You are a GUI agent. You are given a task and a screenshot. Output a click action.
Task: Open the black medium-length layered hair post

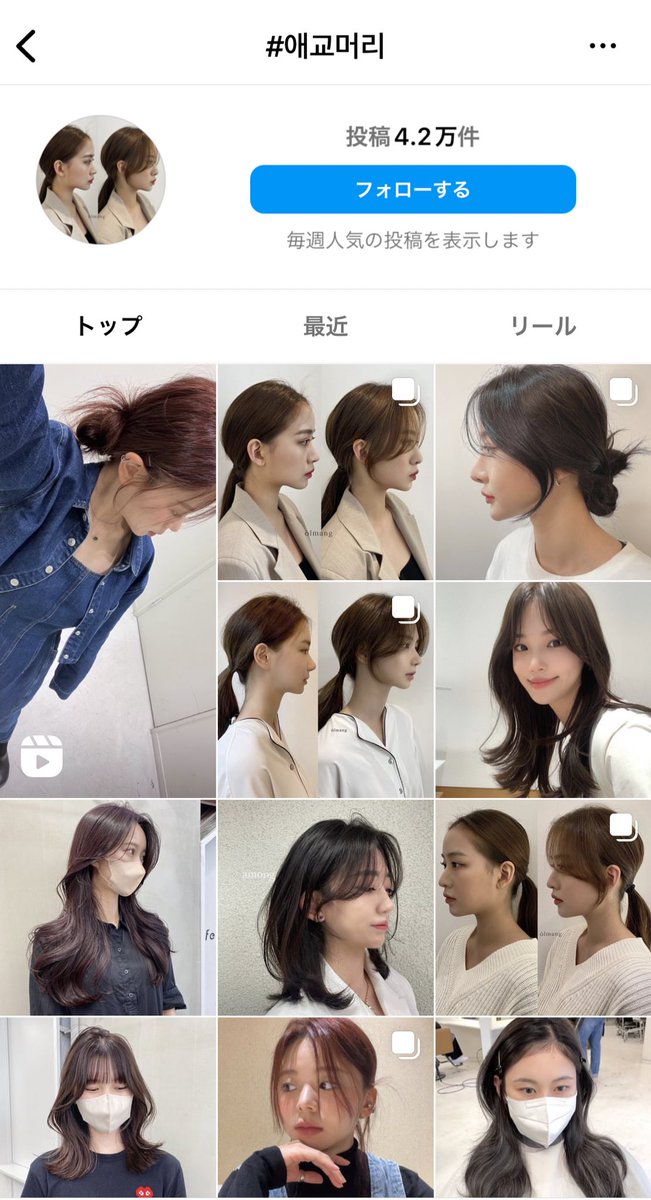click(326, 908)
